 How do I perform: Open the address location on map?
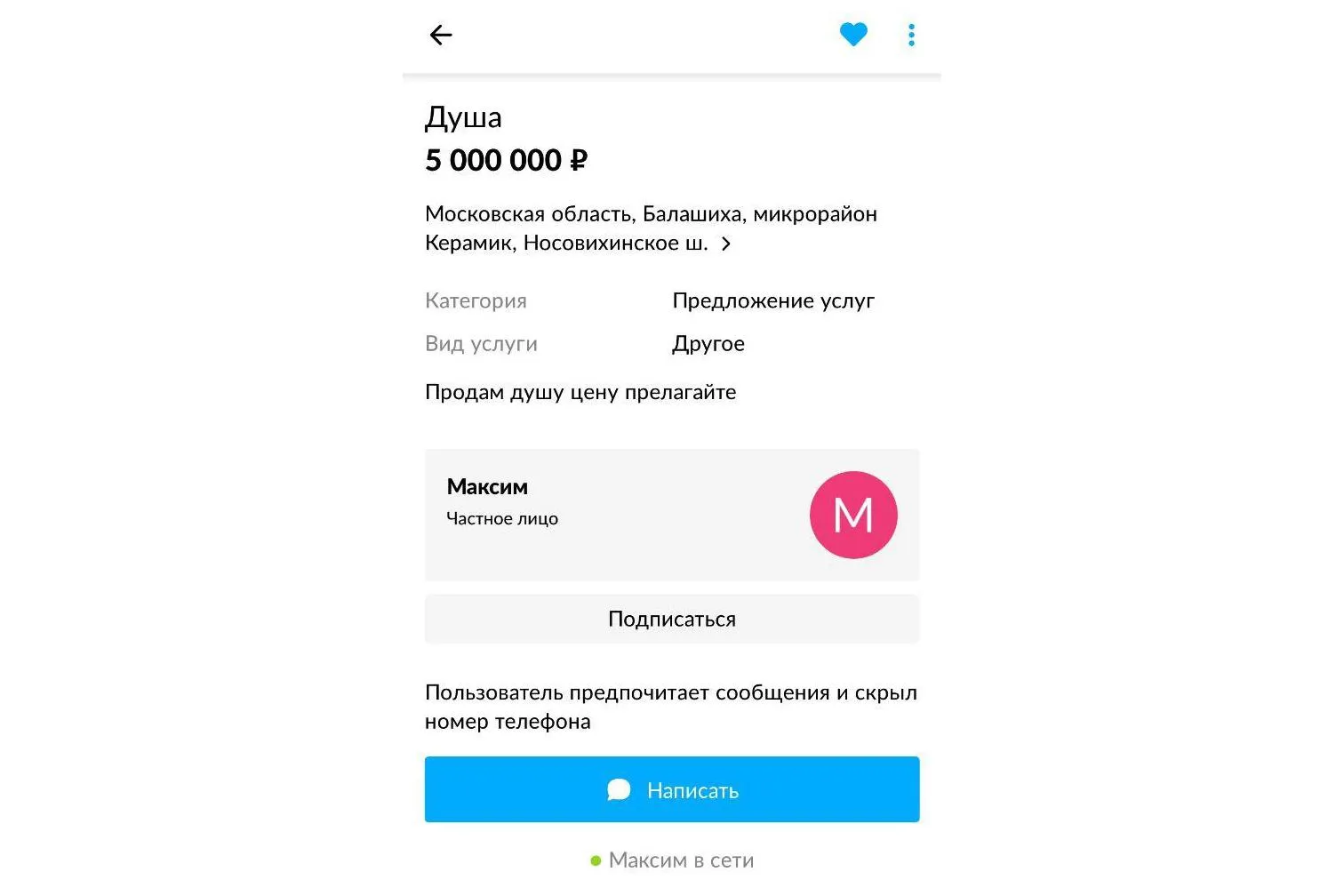pyautogui.click(x=651, y=228)
